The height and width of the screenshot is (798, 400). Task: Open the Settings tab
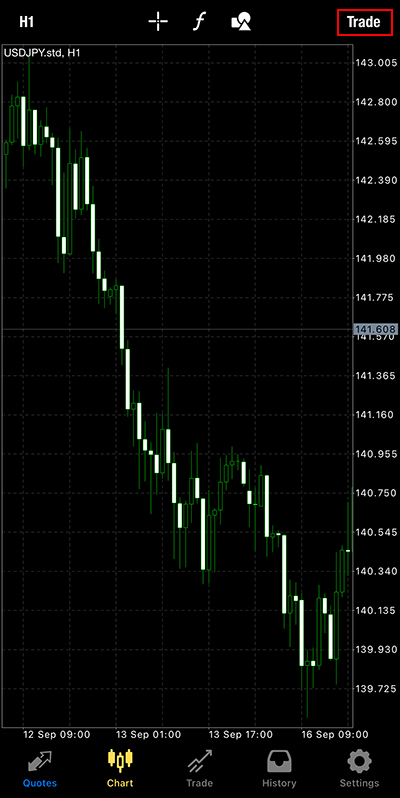coord(359,768)
